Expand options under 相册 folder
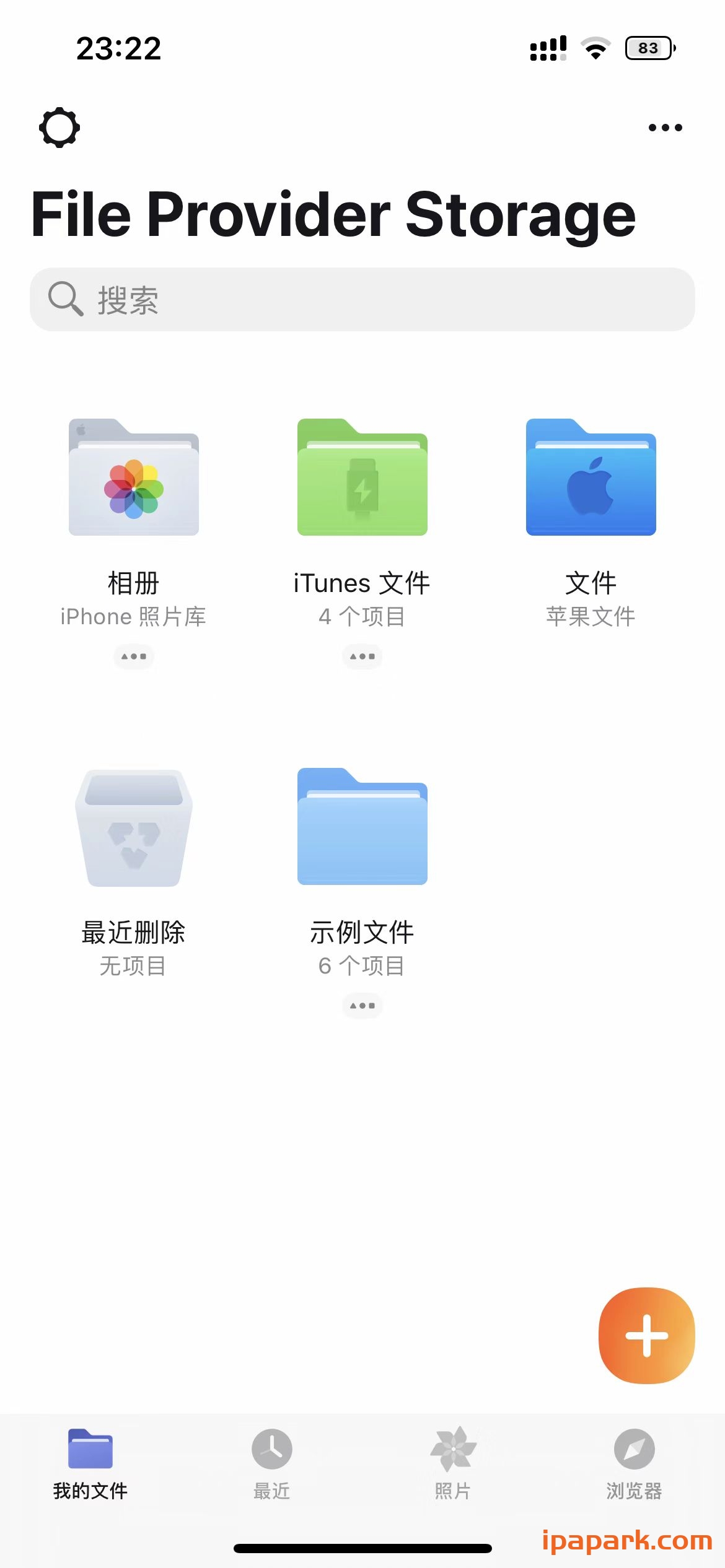Image resolution: width=725 pixels, height=1568 pixels. [x=134, y=656]
